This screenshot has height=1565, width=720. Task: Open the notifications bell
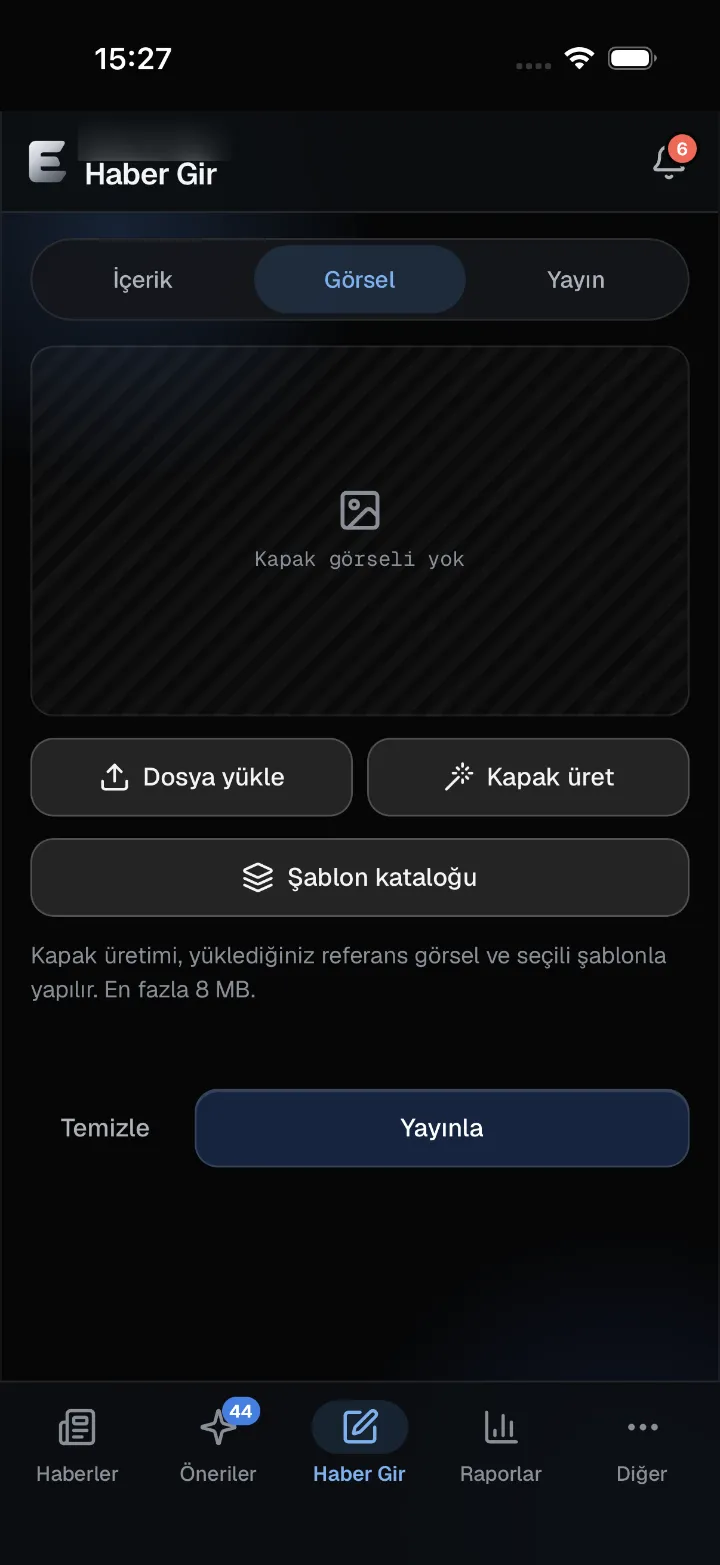tap(670, 160)
